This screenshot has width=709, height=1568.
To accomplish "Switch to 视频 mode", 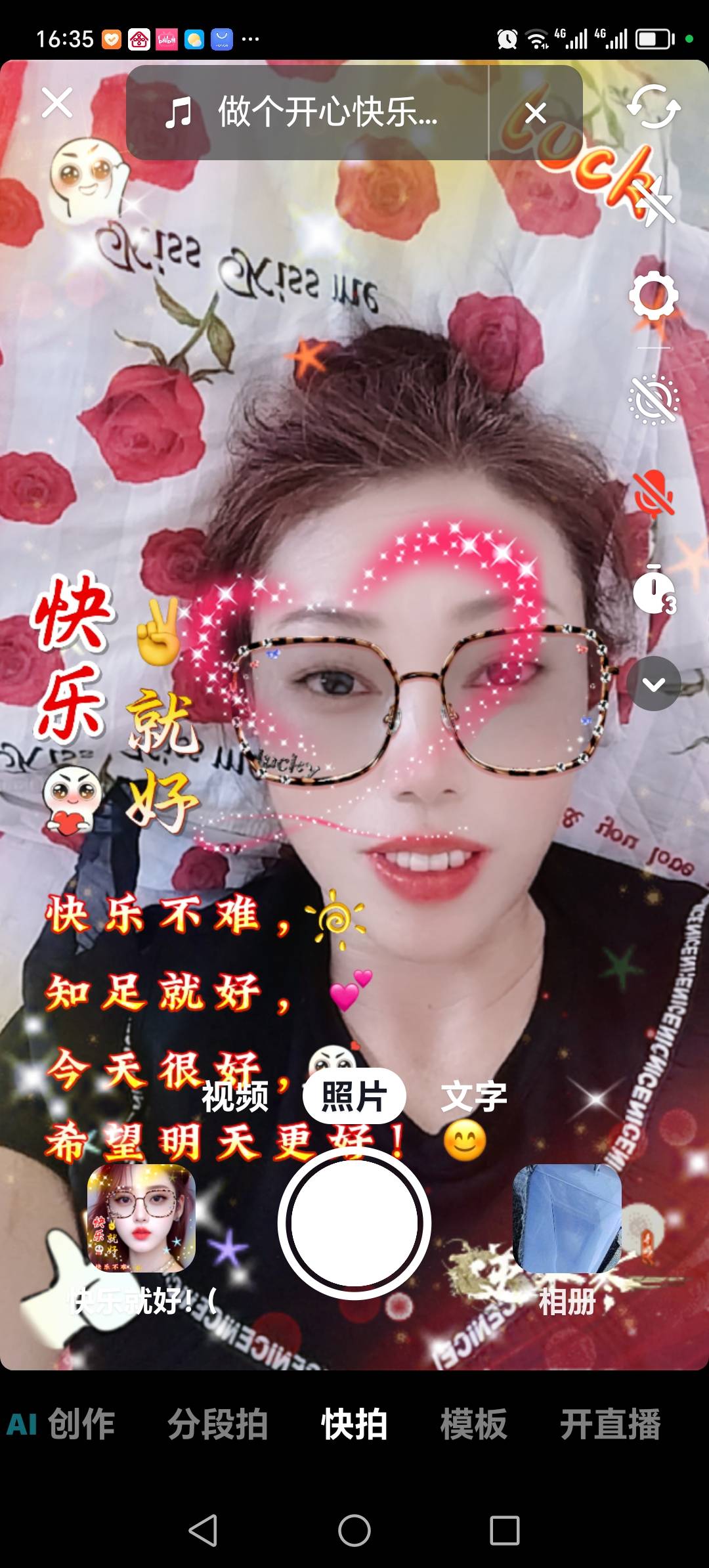I will click(x=235, y=1097).
